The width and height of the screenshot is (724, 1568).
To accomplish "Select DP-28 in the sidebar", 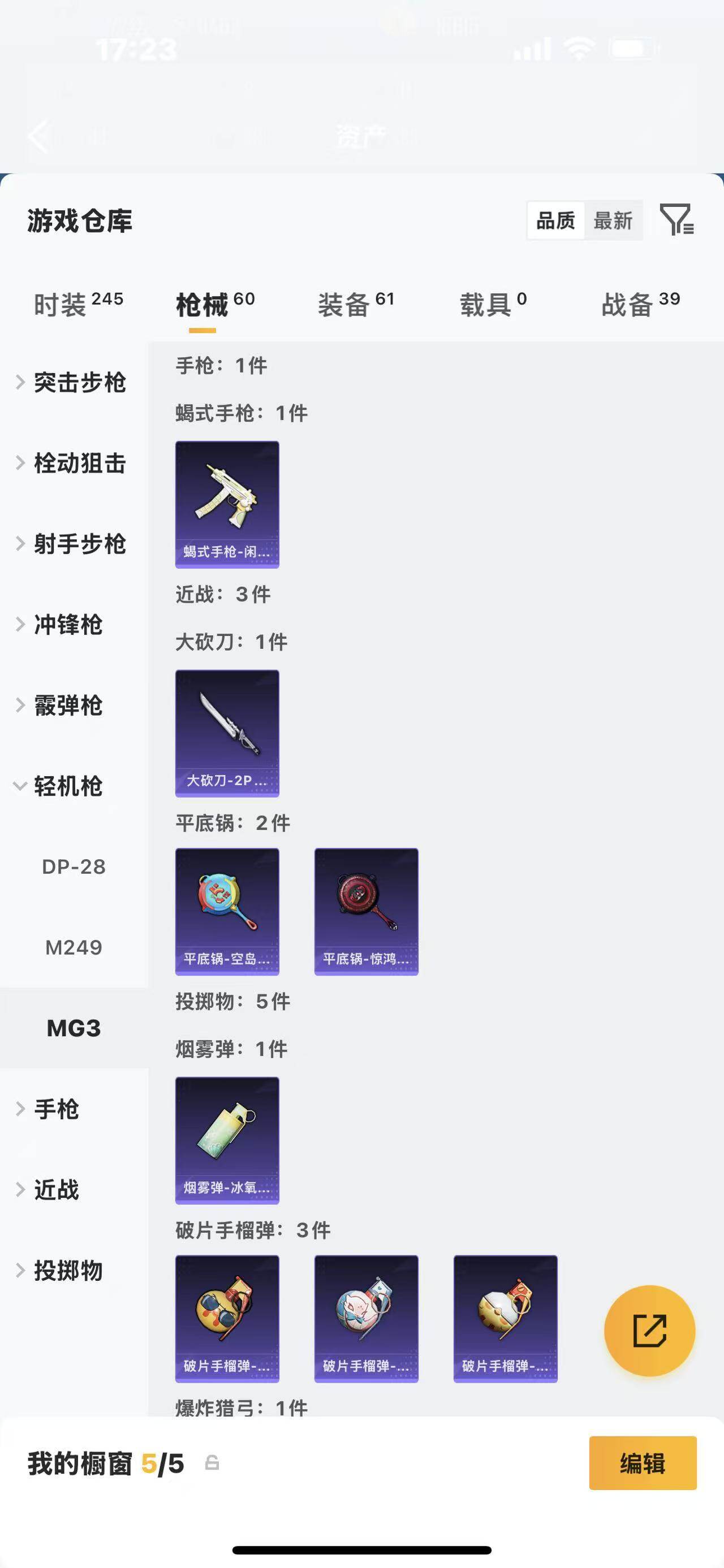I will tap(73, 867).
